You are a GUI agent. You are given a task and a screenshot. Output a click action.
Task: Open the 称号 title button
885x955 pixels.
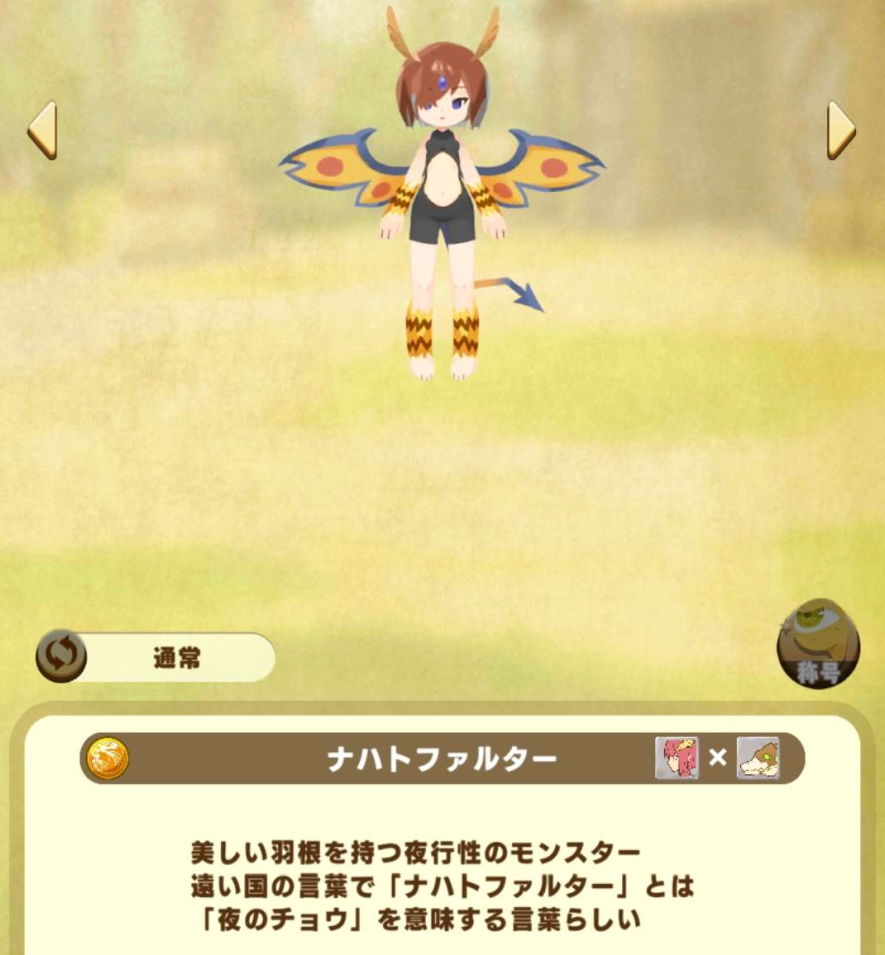817,646
